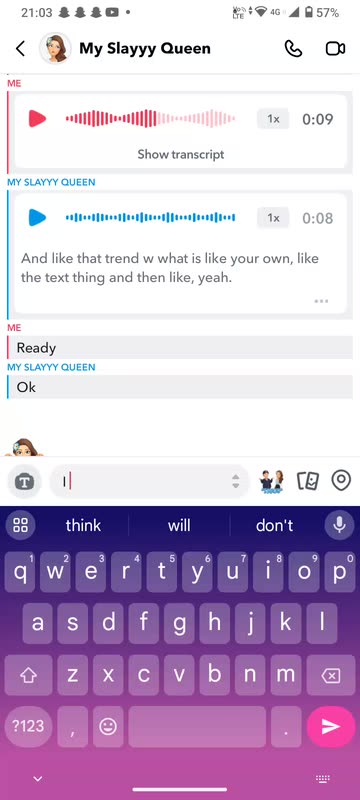Focus the chat message input field
Screen dimensions: 360x800
pos(149,481)
